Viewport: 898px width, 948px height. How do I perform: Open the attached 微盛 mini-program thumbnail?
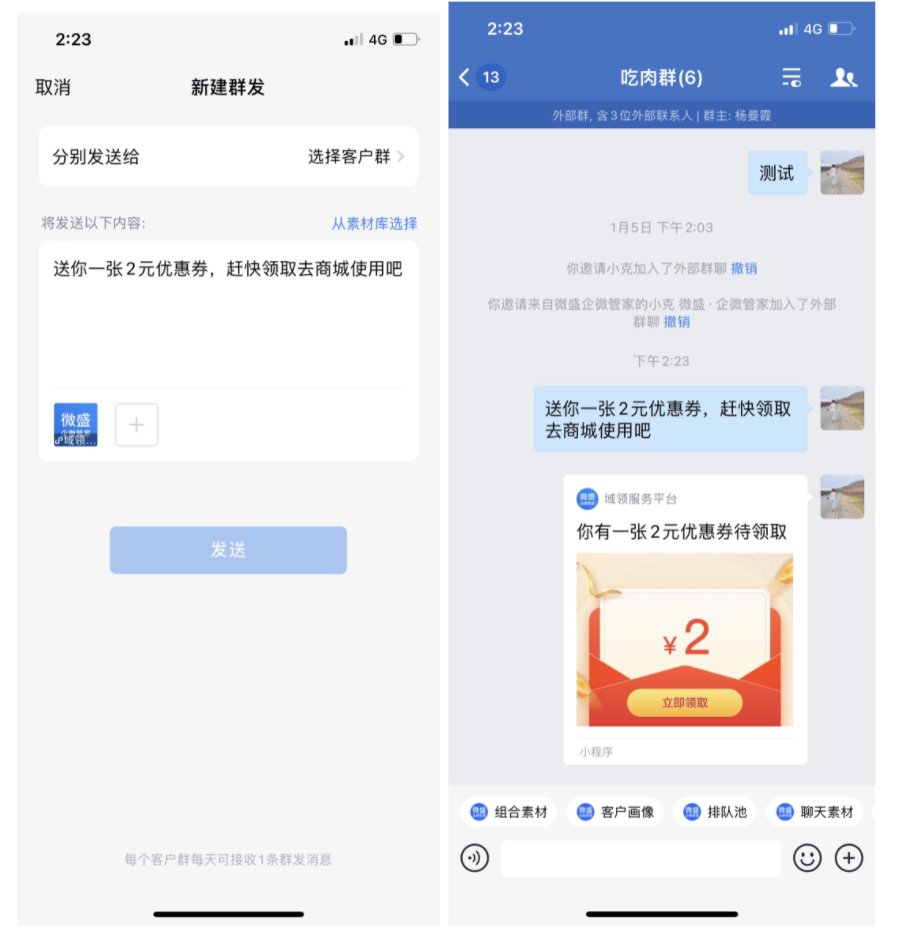click(x=76, y=424)
